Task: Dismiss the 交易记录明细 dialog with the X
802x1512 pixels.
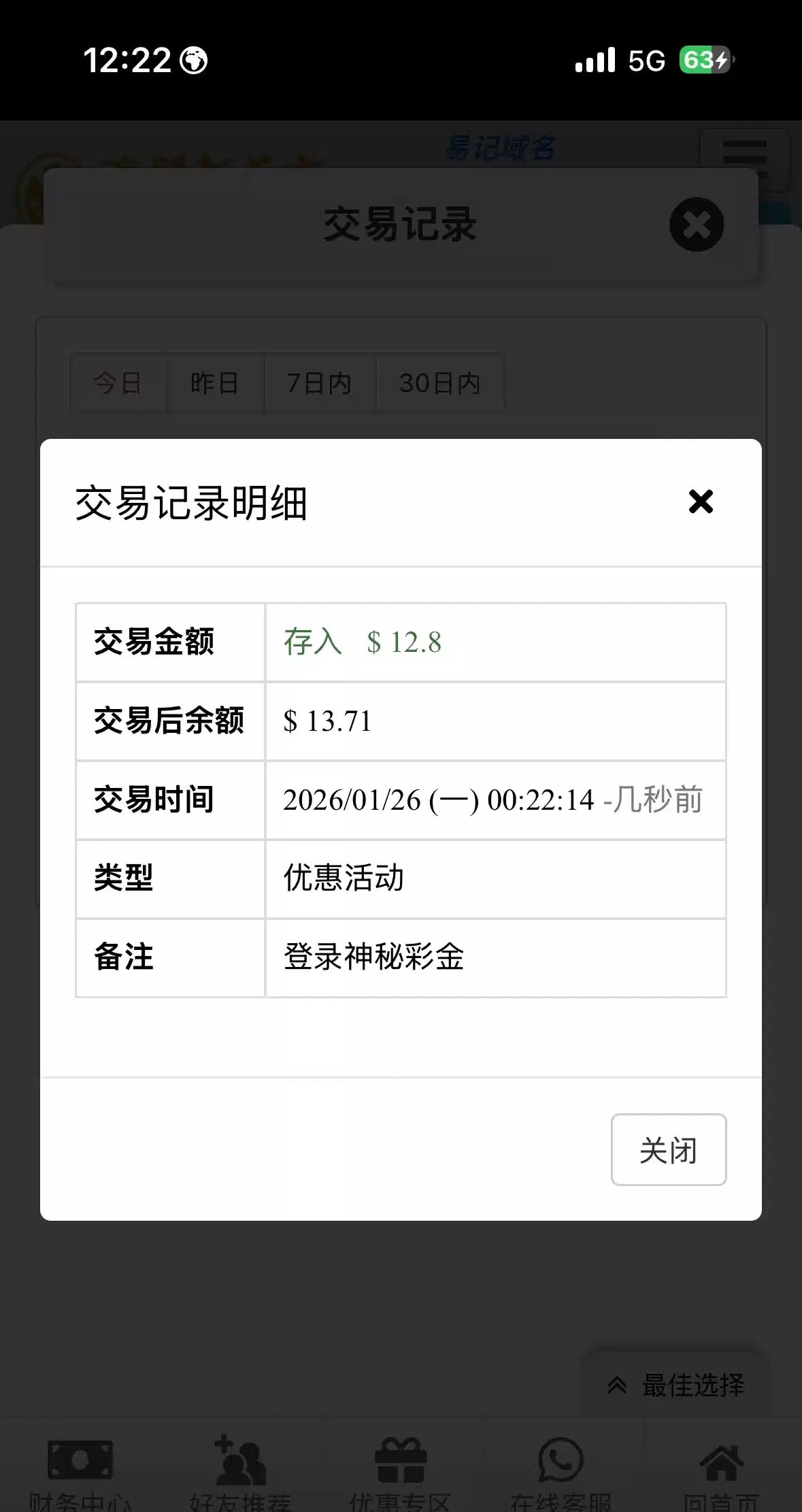Action: coord(701,502)
